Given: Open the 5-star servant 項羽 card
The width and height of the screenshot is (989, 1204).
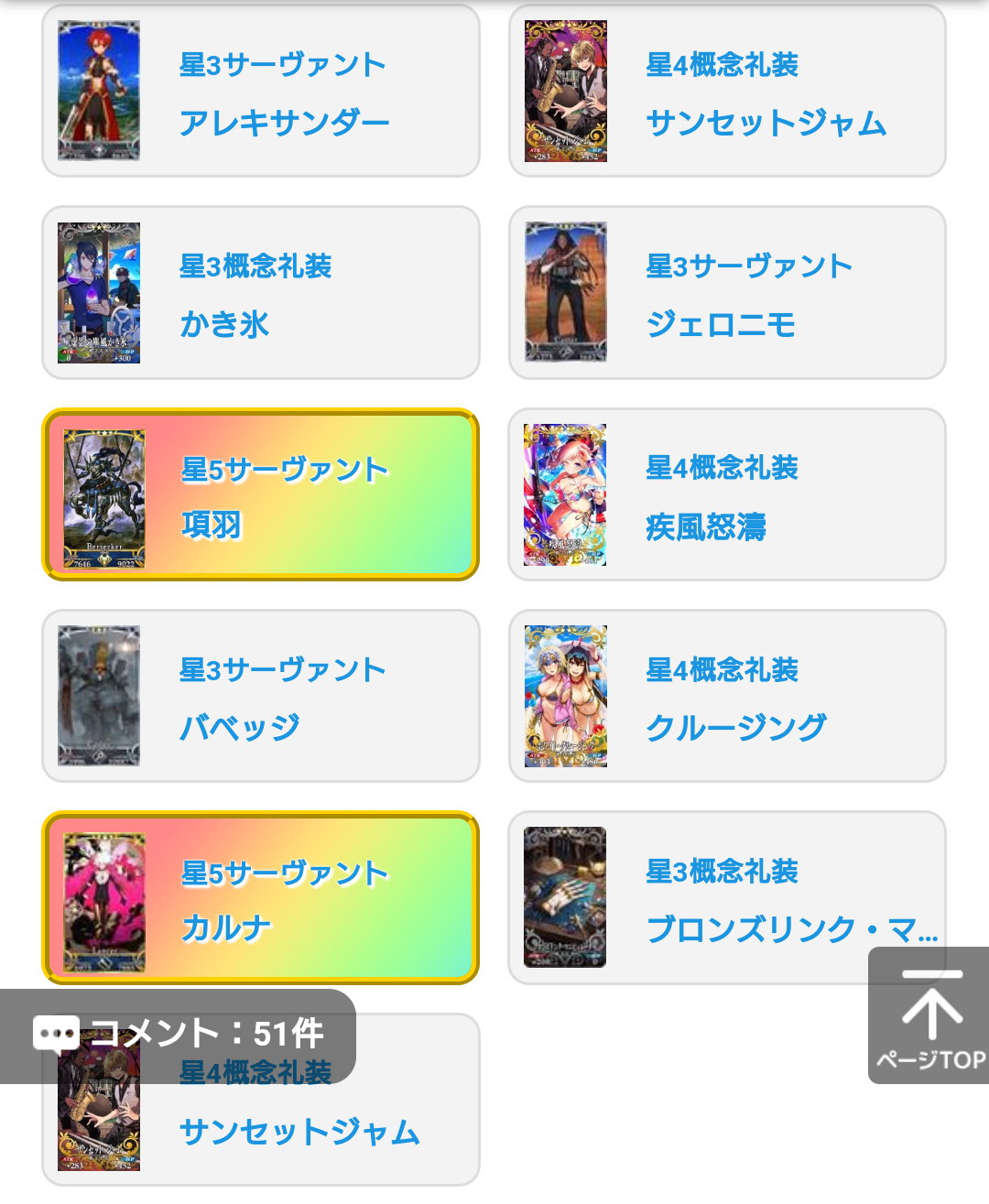Looking at the screenshot, I should click(x=261, y=494).
